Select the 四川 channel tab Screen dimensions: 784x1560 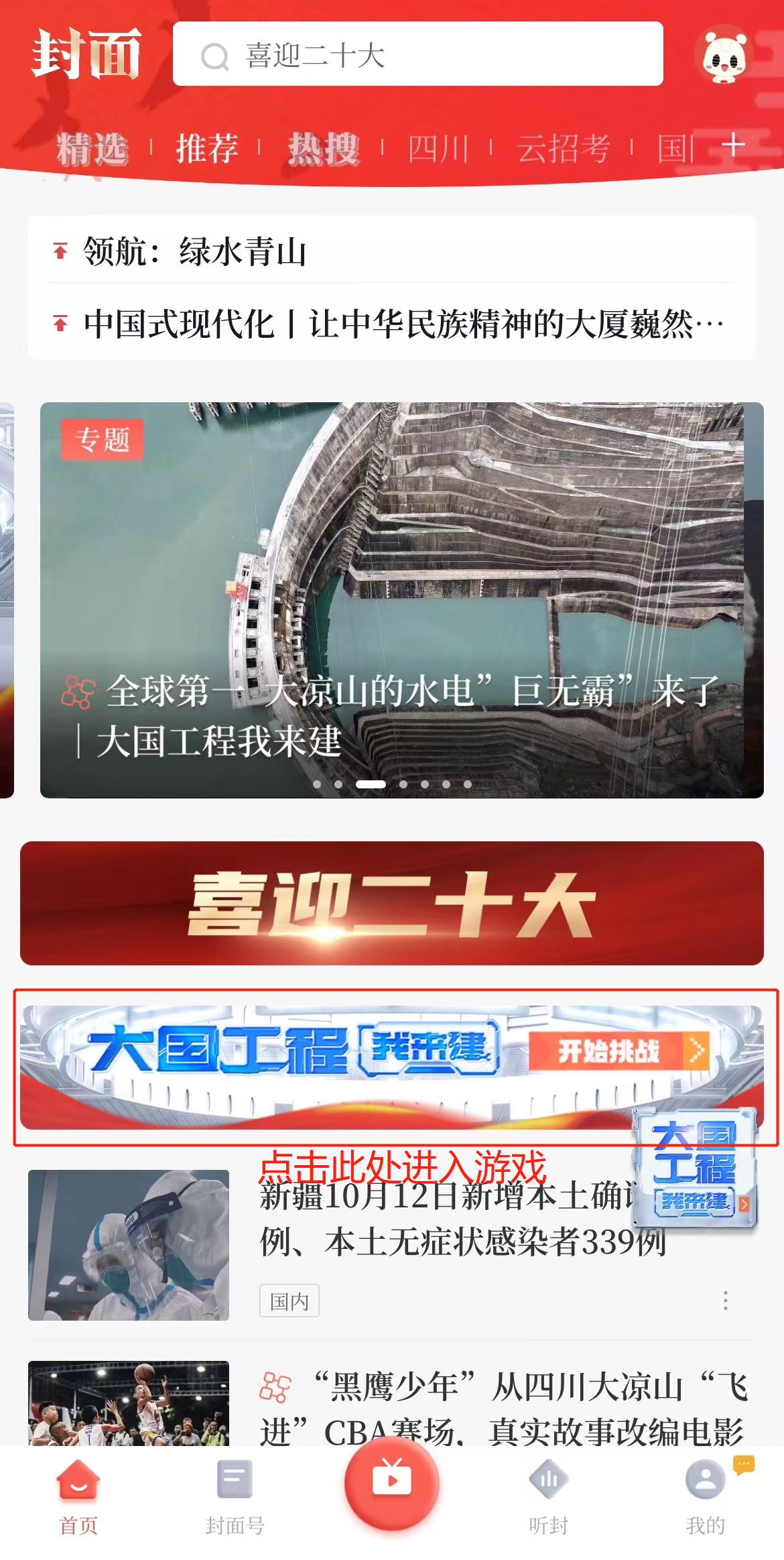coord(438,148)
